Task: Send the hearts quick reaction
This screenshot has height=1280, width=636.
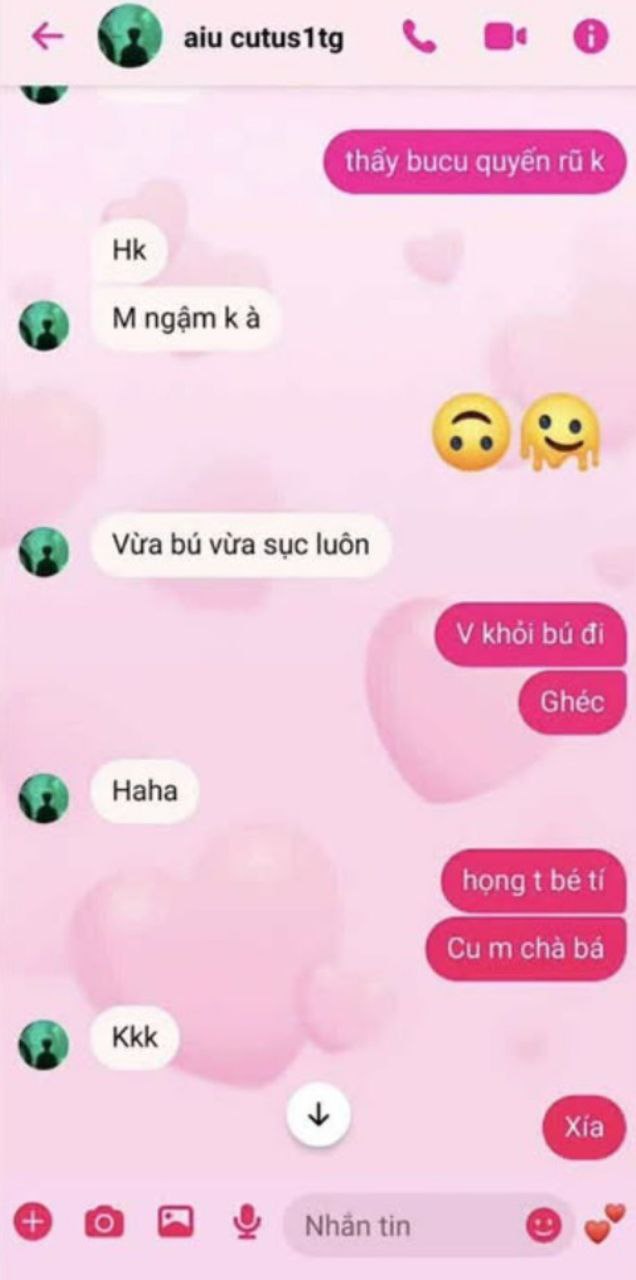Action: [x=603, y=1224]
